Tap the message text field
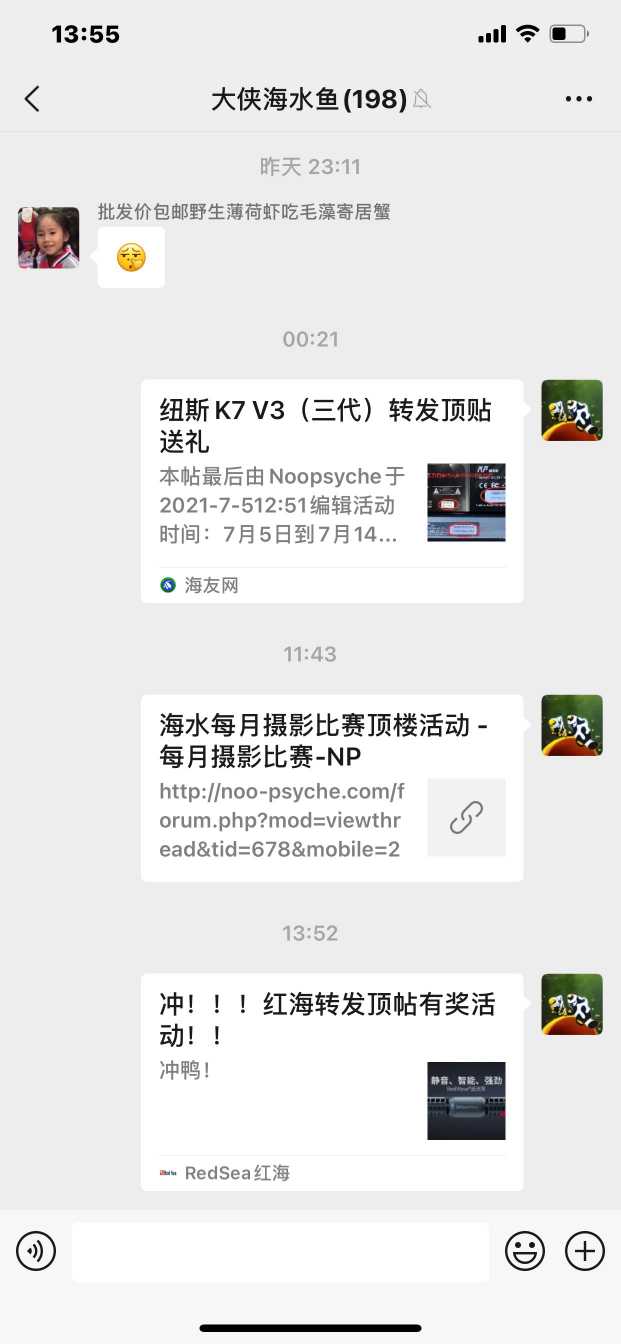 point(280,1251)
